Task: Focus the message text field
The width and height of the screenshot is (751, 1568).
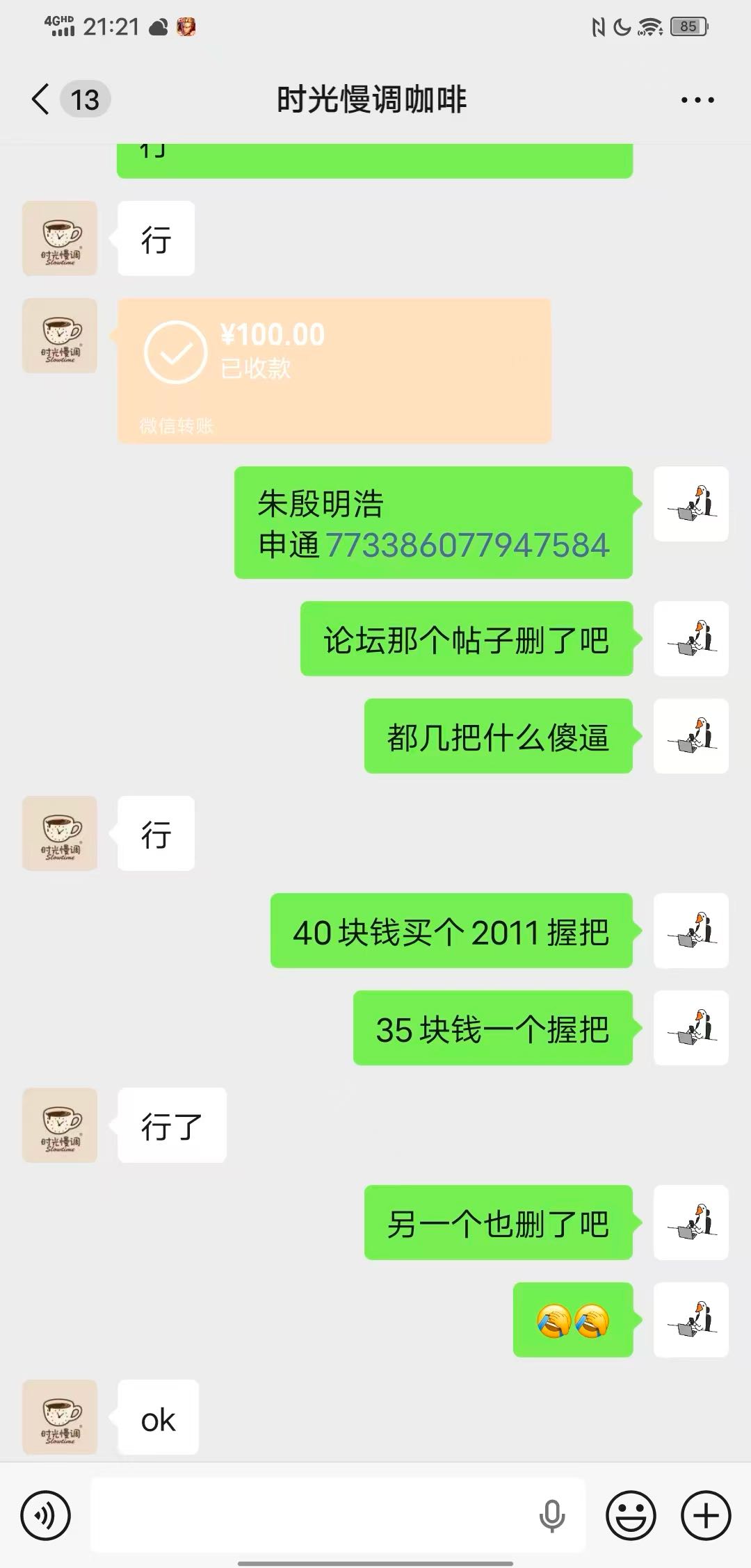Action: pyautogui.click(x=313, y=1515)
